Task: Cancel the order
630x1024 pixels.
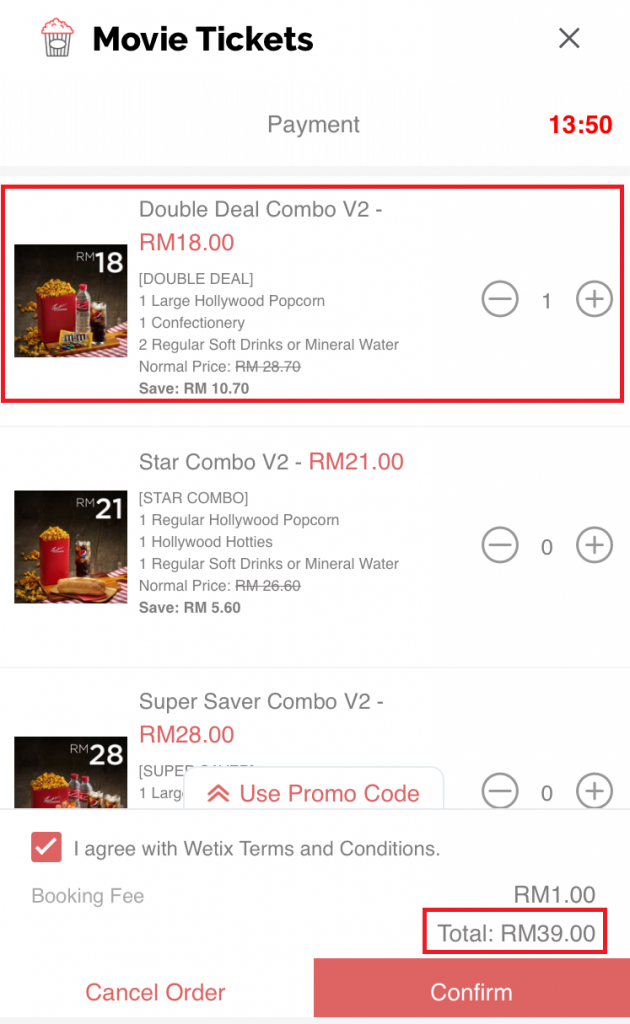Action: point(155,992)
